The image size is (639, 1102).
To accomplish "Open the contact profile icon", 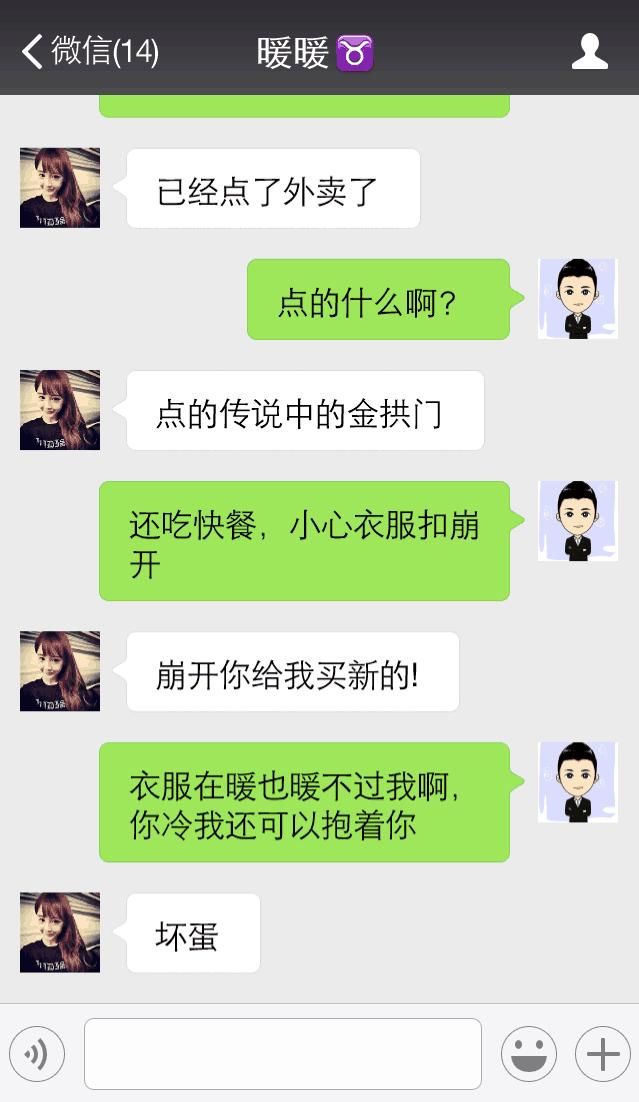I will pyautogui.click(x=589, y=51).
